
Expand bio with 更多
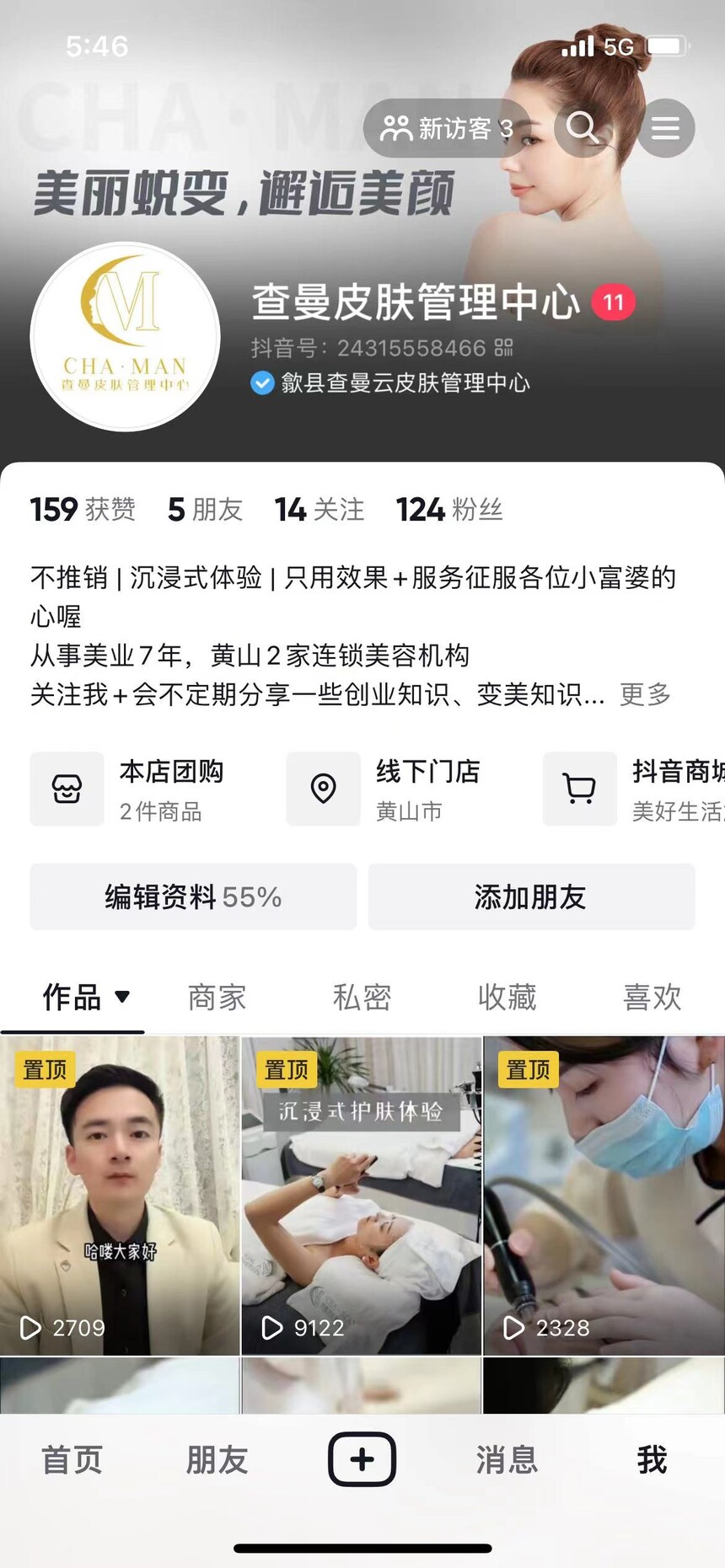click(x=645, y=694)
